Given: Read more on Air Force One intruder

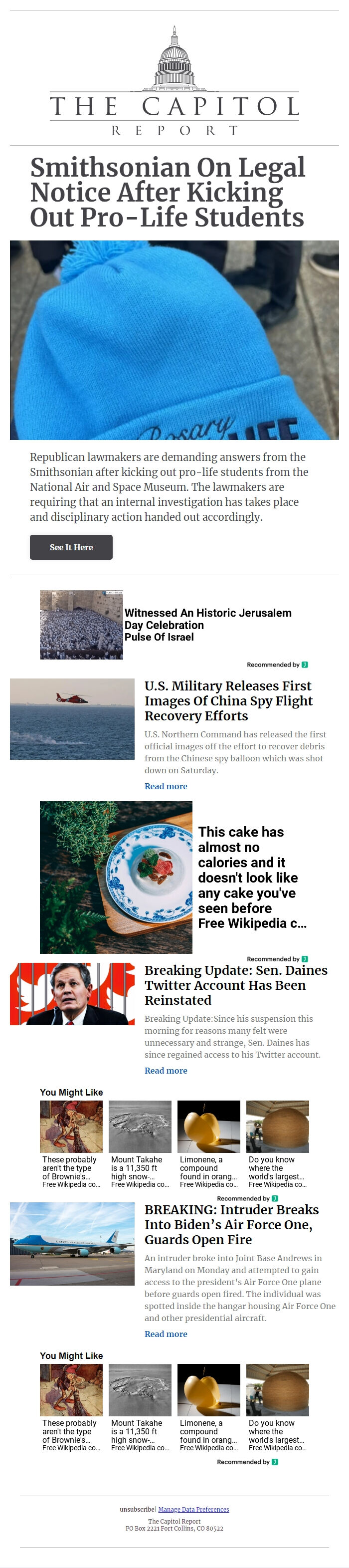Looking at the screenshot, I should 166,1334.
